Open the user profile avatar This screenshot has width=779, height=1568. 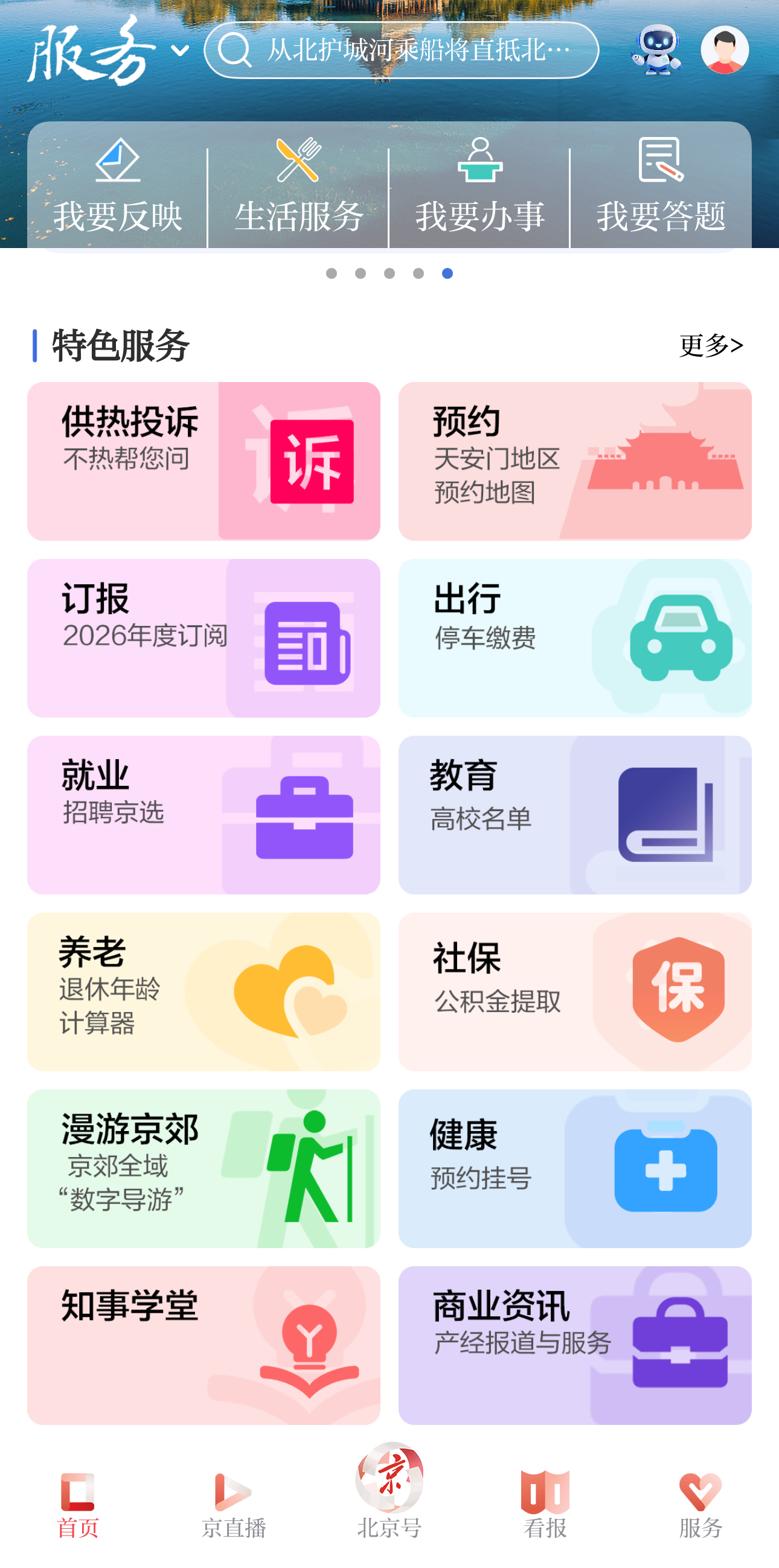724,50
